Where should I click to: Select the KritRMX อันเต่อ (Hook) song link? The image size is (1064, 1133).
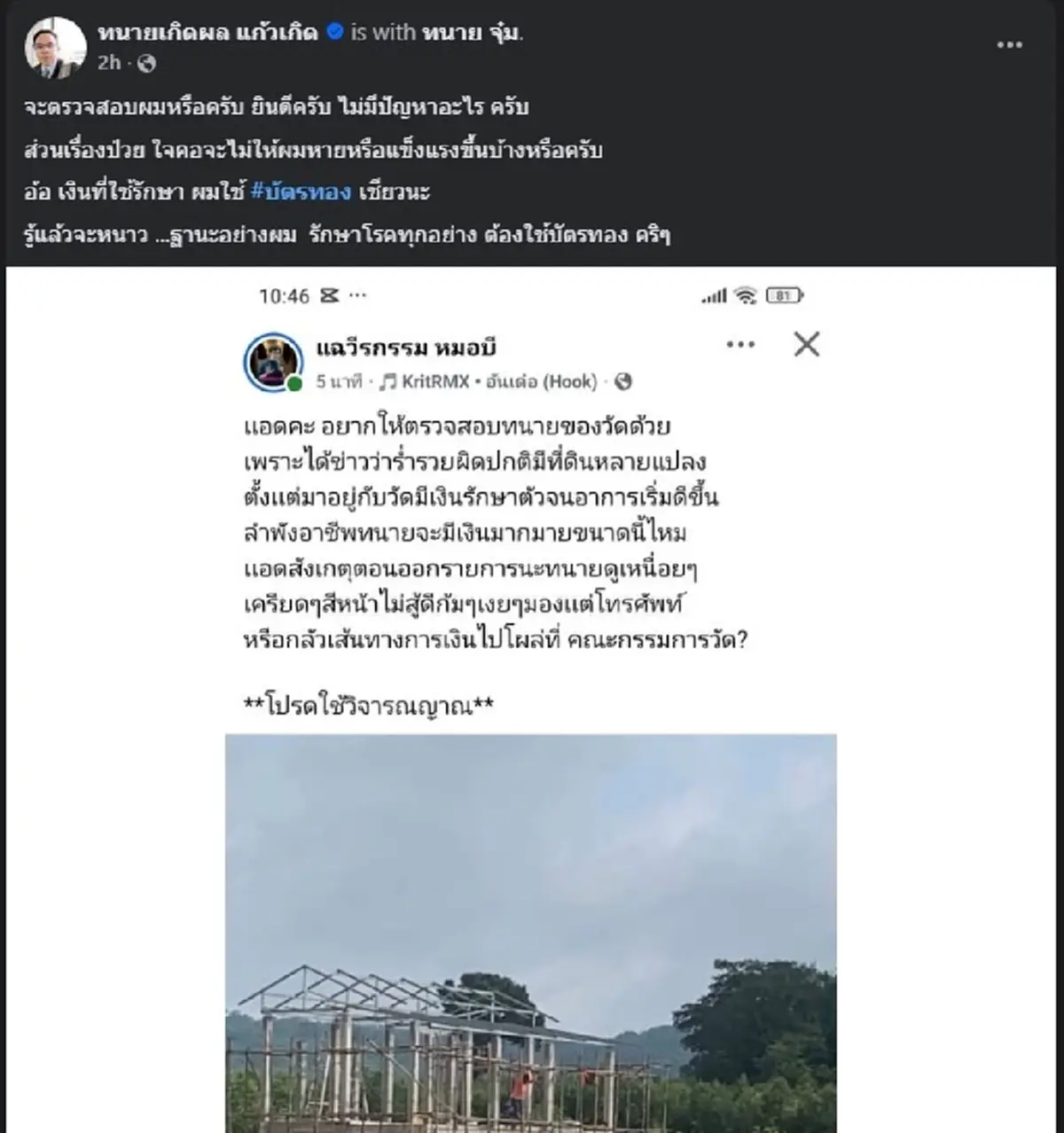tap(492, 381)
